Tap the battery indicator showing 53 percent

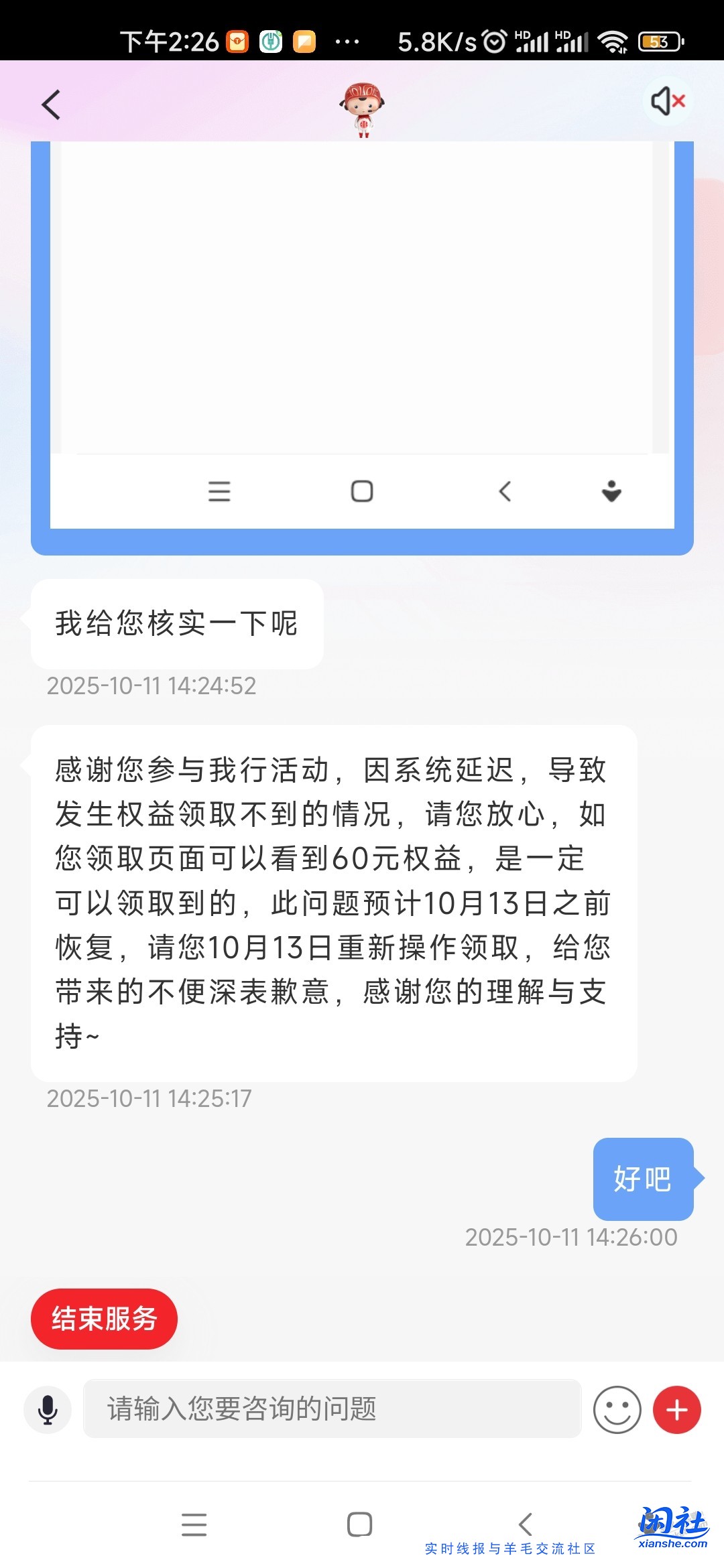(660, 42)
